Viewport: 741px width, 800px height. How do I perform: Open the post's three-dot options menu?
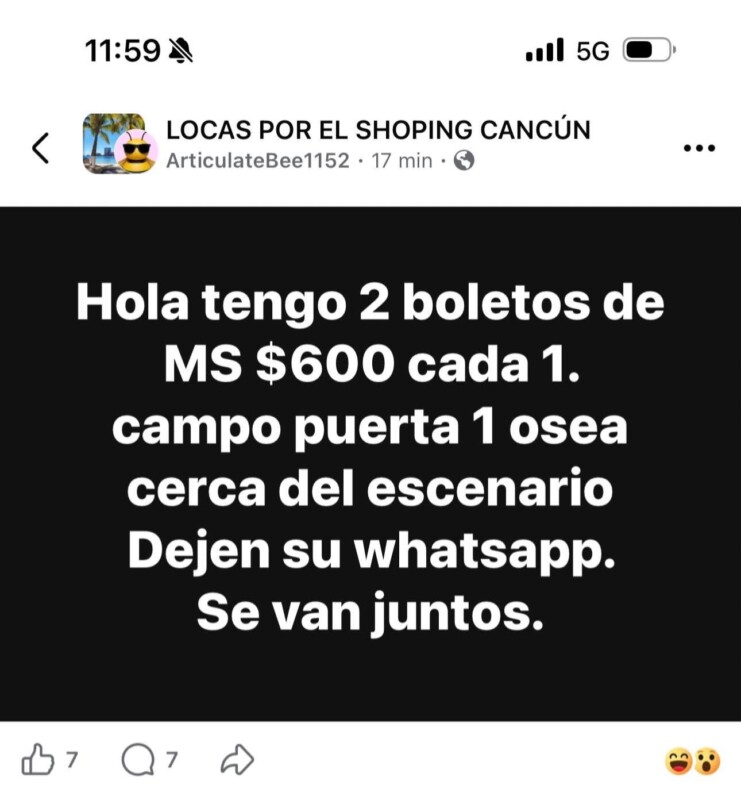click(698, 147)
